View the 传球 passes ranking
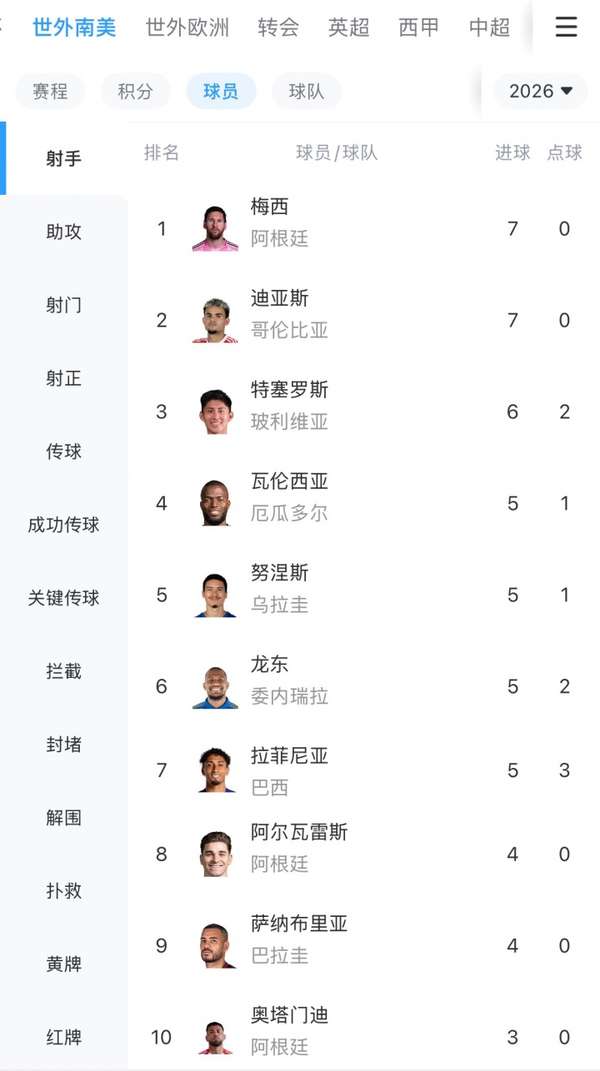The width and height of the screenshot is (600, 1071). 64,451
